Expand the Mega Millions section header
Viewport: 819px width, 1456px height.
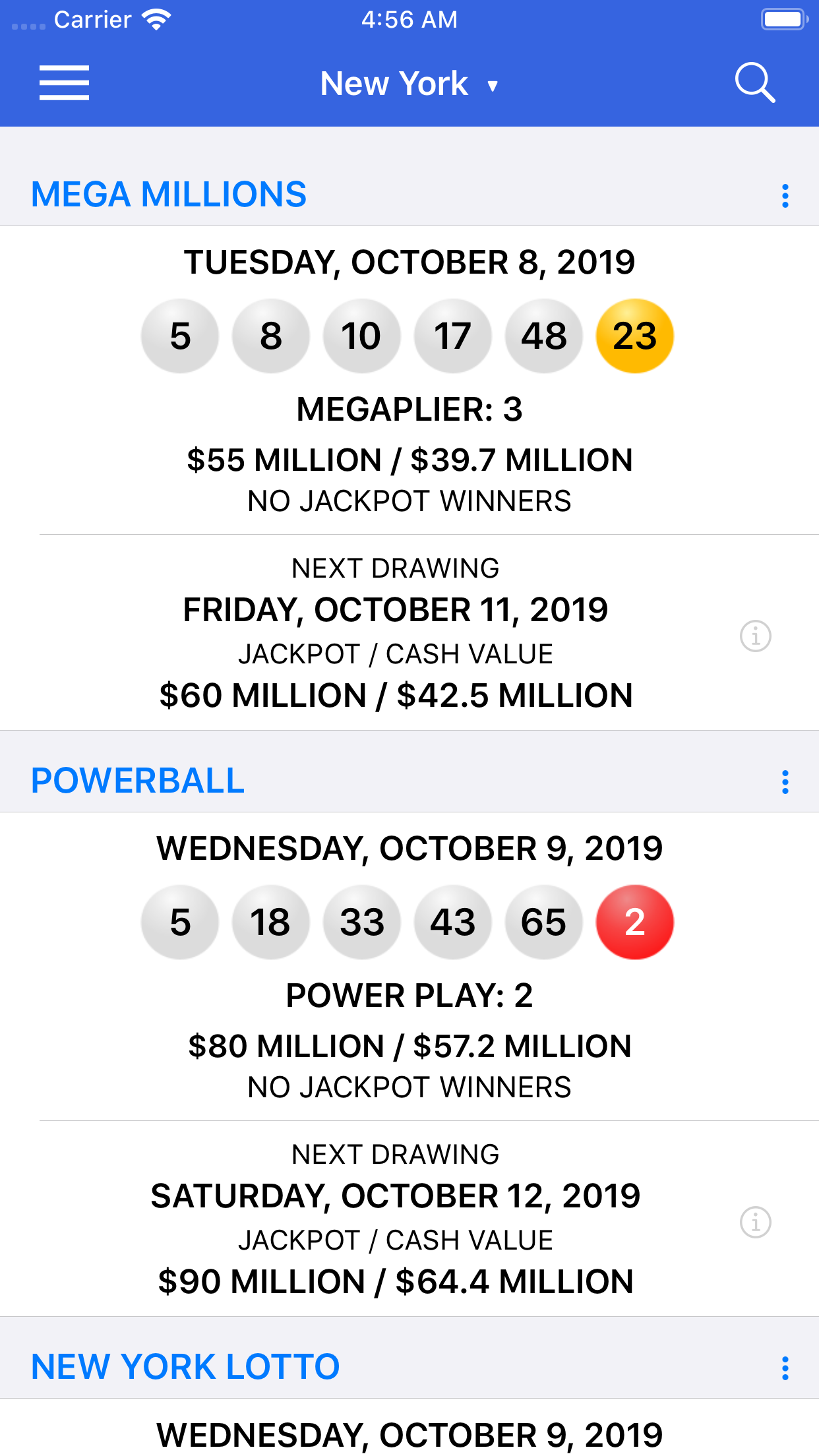pyautogui.click(x=169, y=195)
